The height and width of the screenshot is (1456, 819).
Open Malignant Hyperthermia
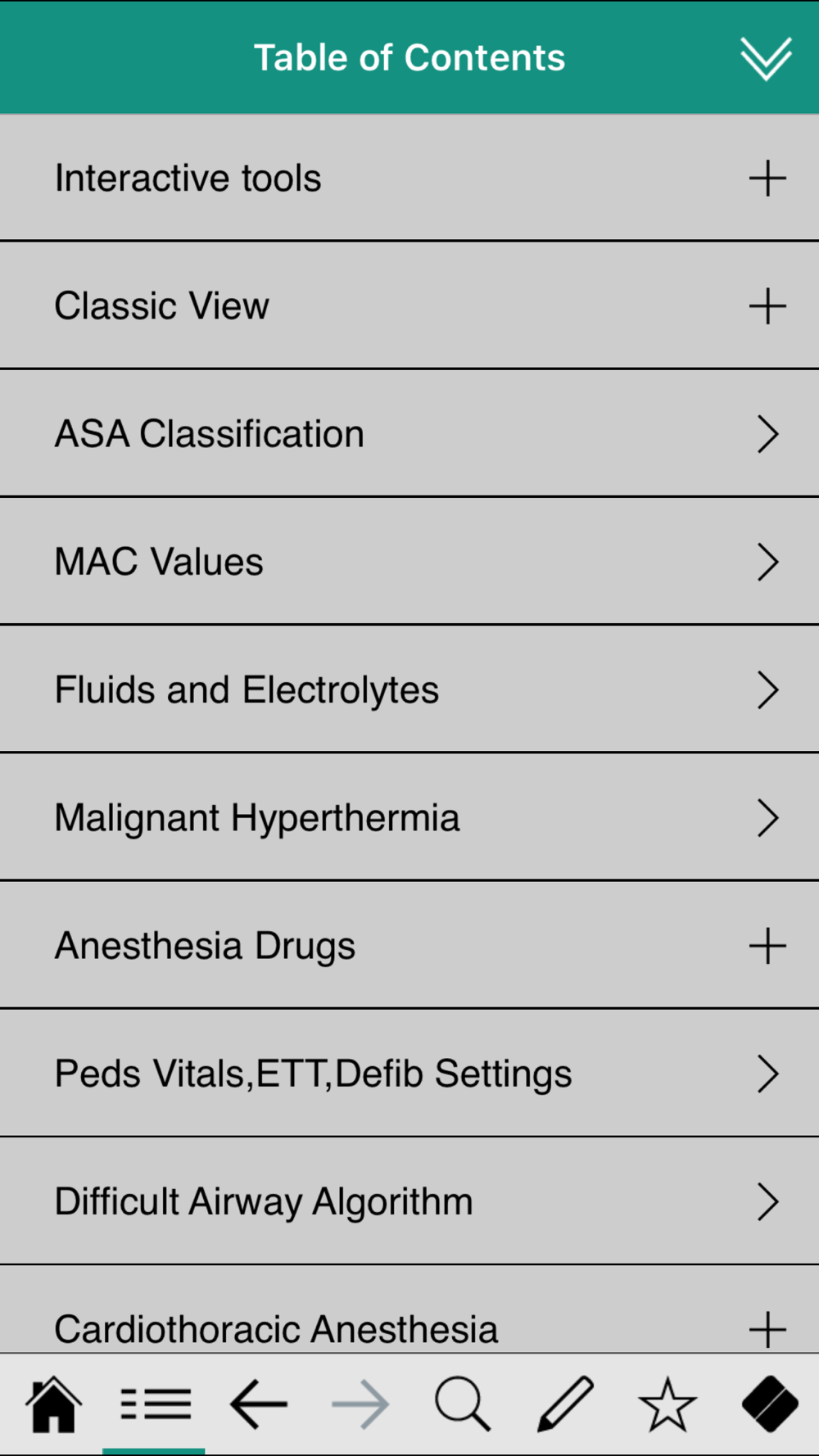409,817
